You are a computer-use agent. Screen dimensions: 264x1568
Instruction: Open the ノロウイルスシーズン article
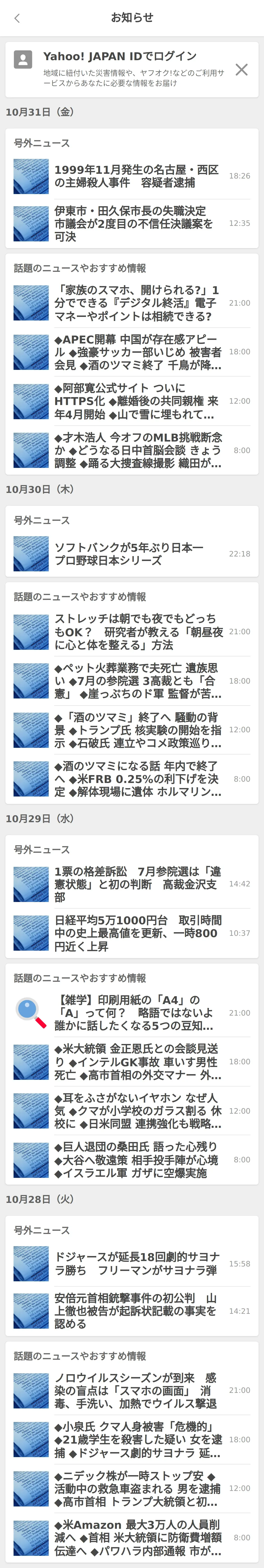click(x=132, y=1390)
